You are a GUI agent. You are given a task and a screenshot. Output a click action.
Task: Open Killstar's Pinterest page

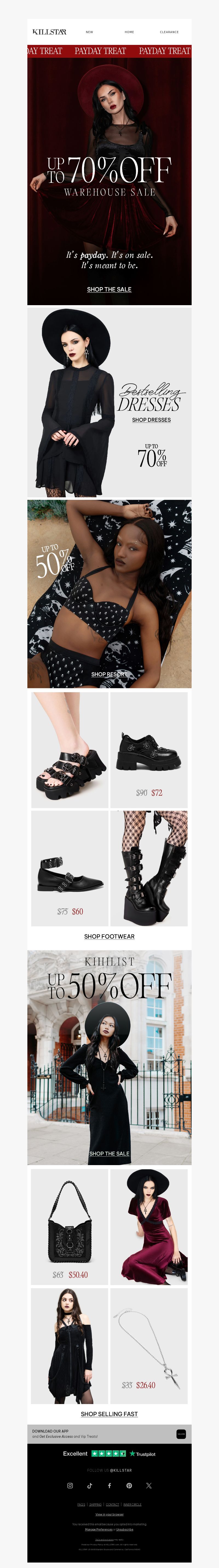click(x=129, y=1486)
